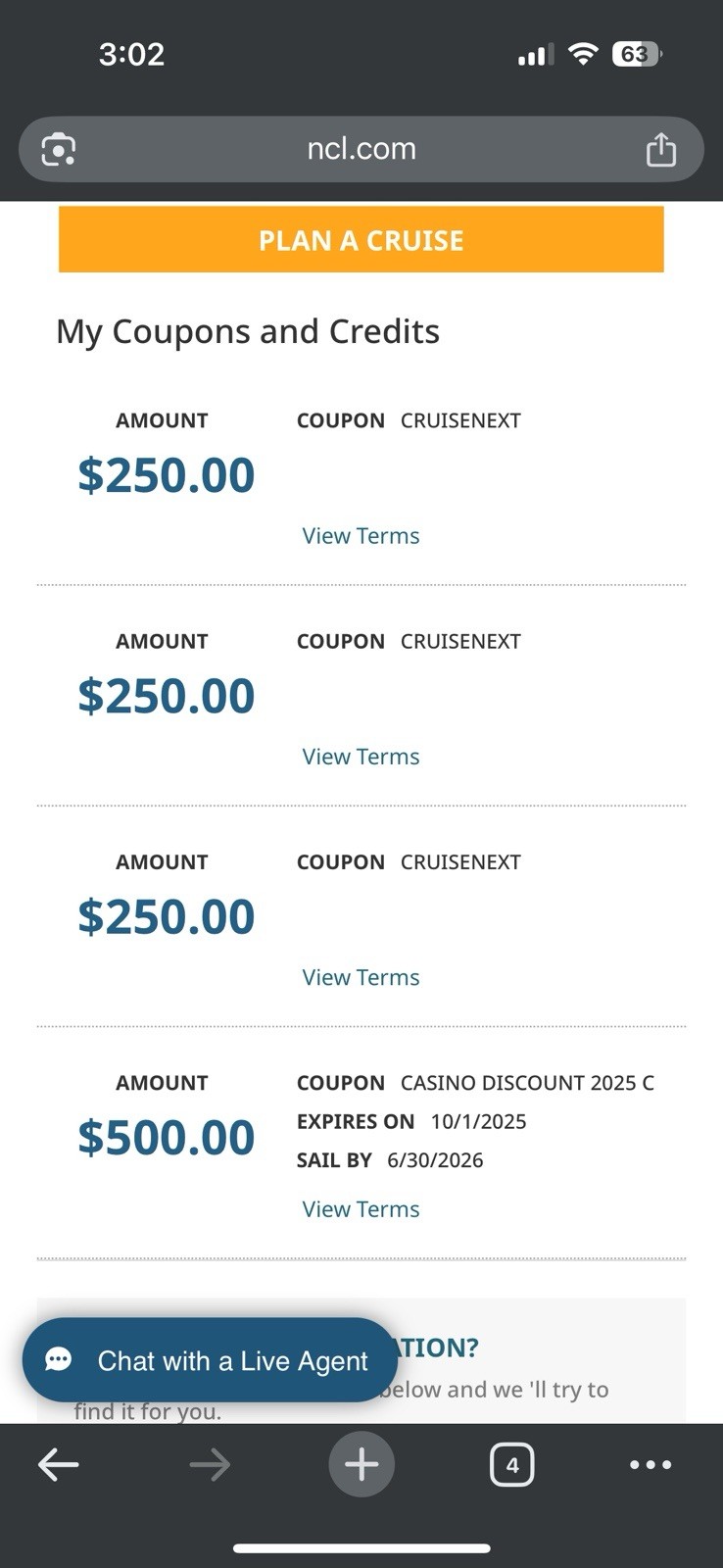
Task: Tap the battery indicator showing 63
Action: click(x=637, y=54)
